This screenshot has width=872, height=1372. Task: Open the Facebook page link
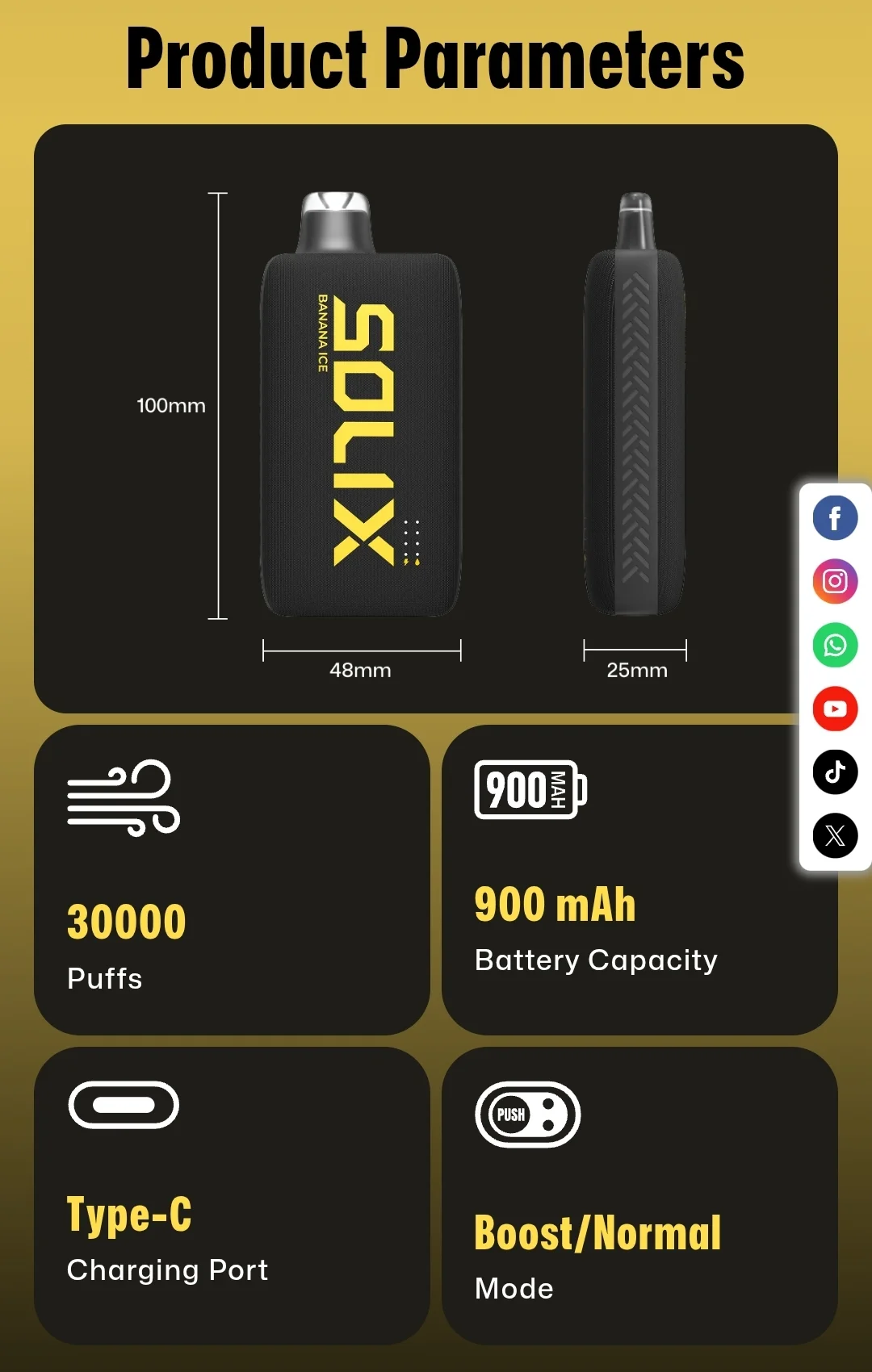(x=835, y=517)
